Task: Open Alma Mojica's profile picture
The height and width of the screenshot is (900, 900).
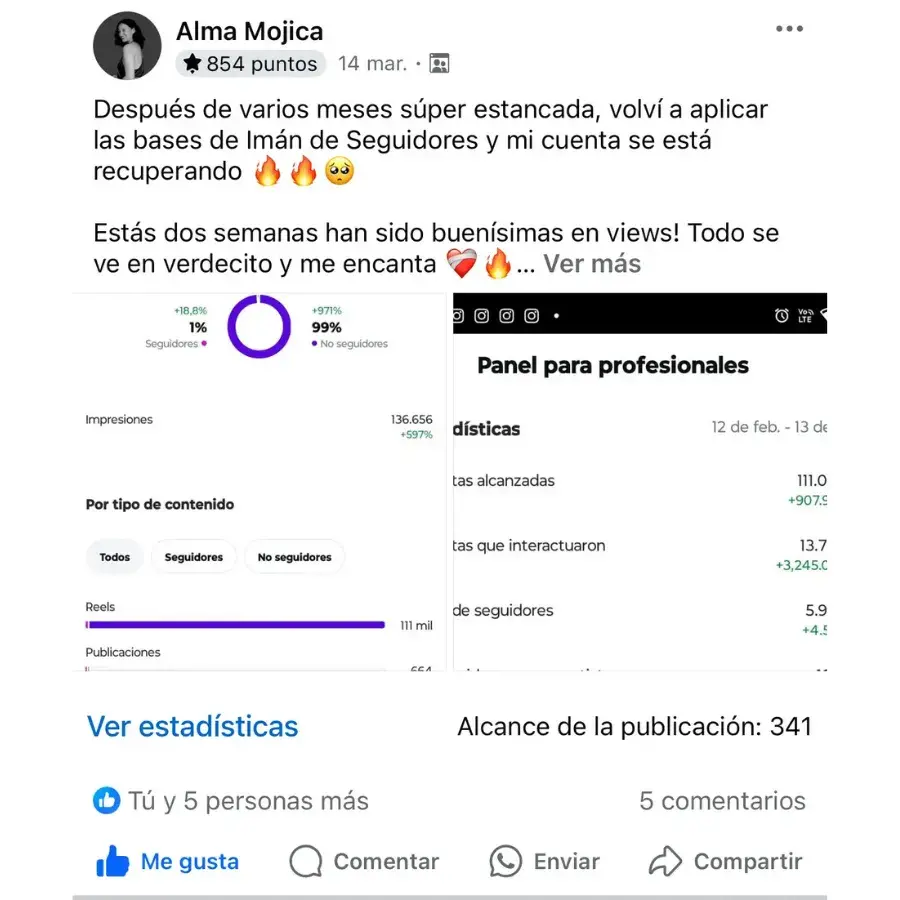Action: (x=127, y=46)
